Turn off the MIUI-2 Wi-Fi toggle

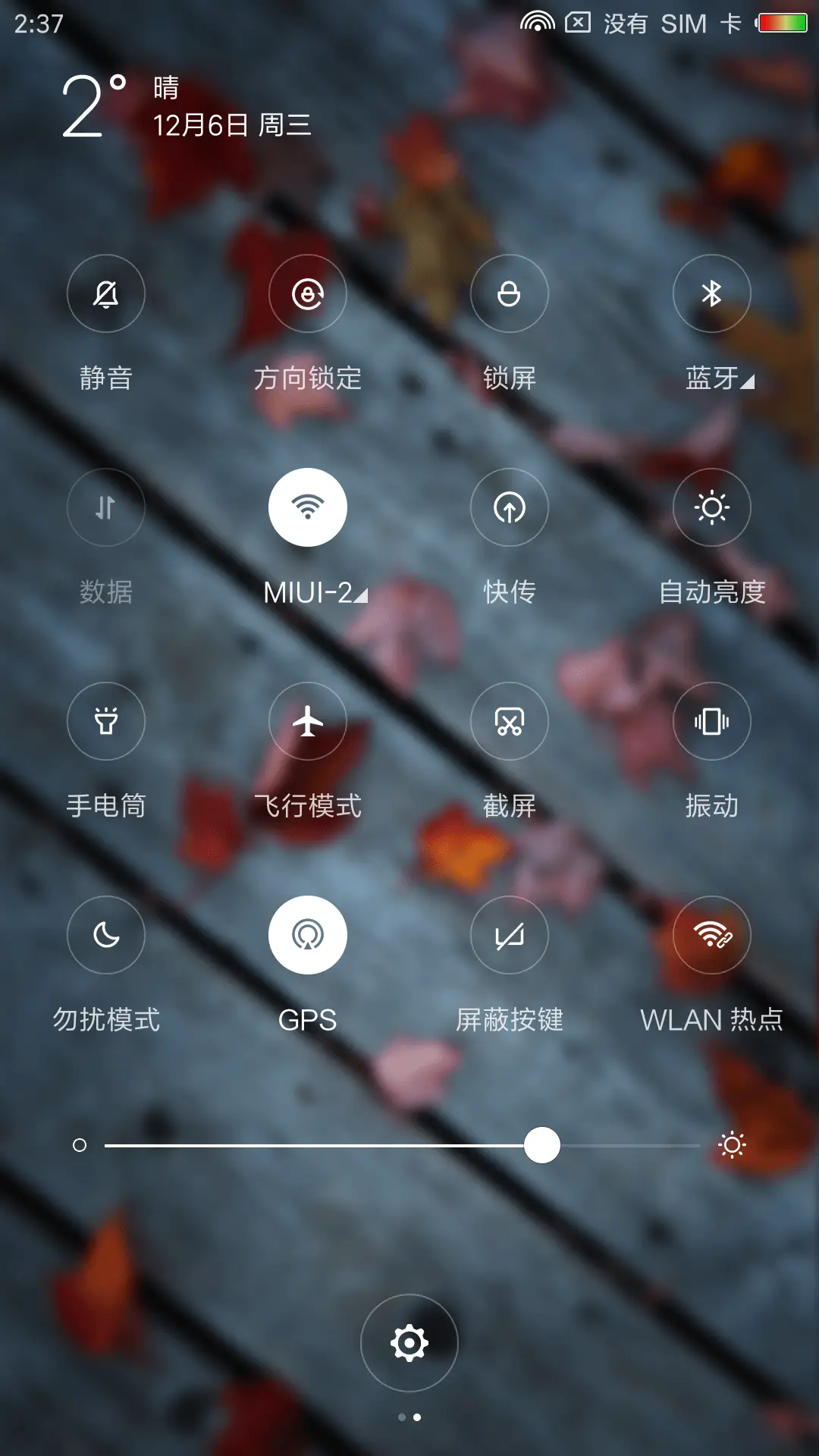point(308,507)
